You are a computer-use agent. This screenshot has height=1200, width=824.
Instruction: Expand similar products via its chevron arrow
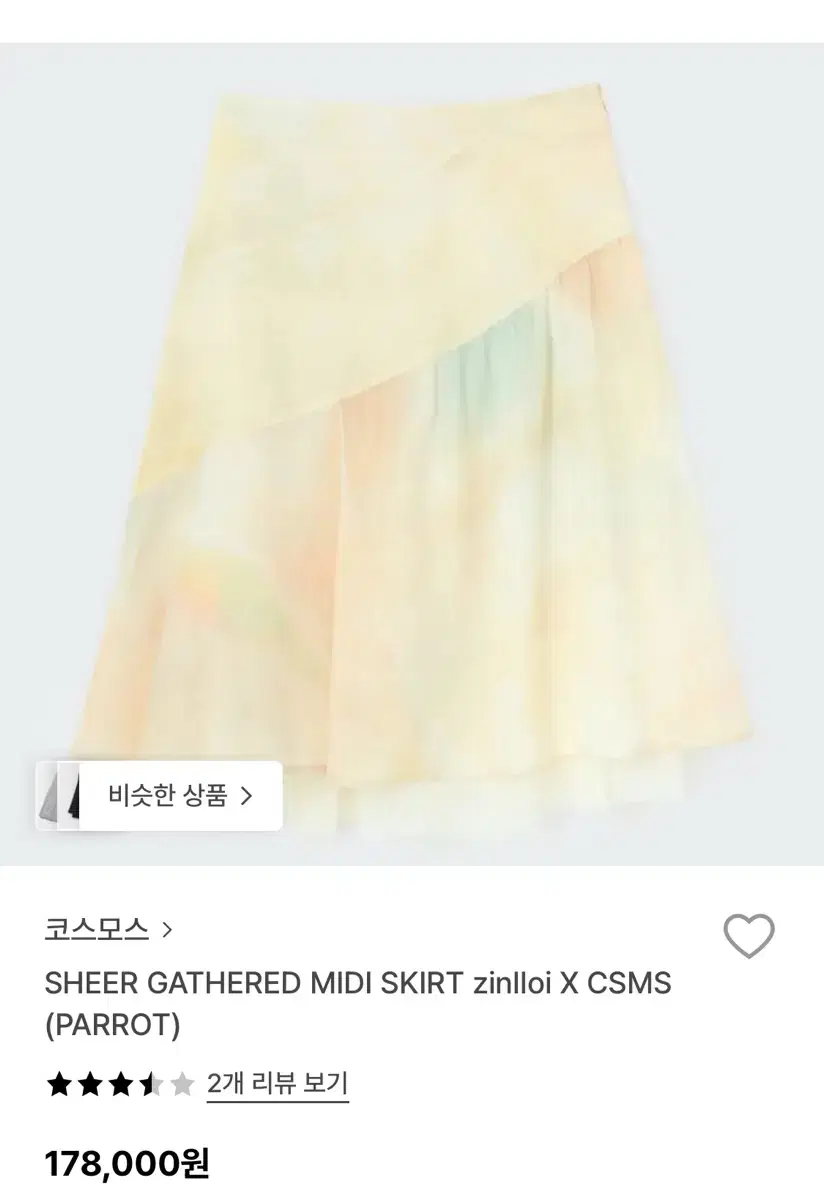248,796
